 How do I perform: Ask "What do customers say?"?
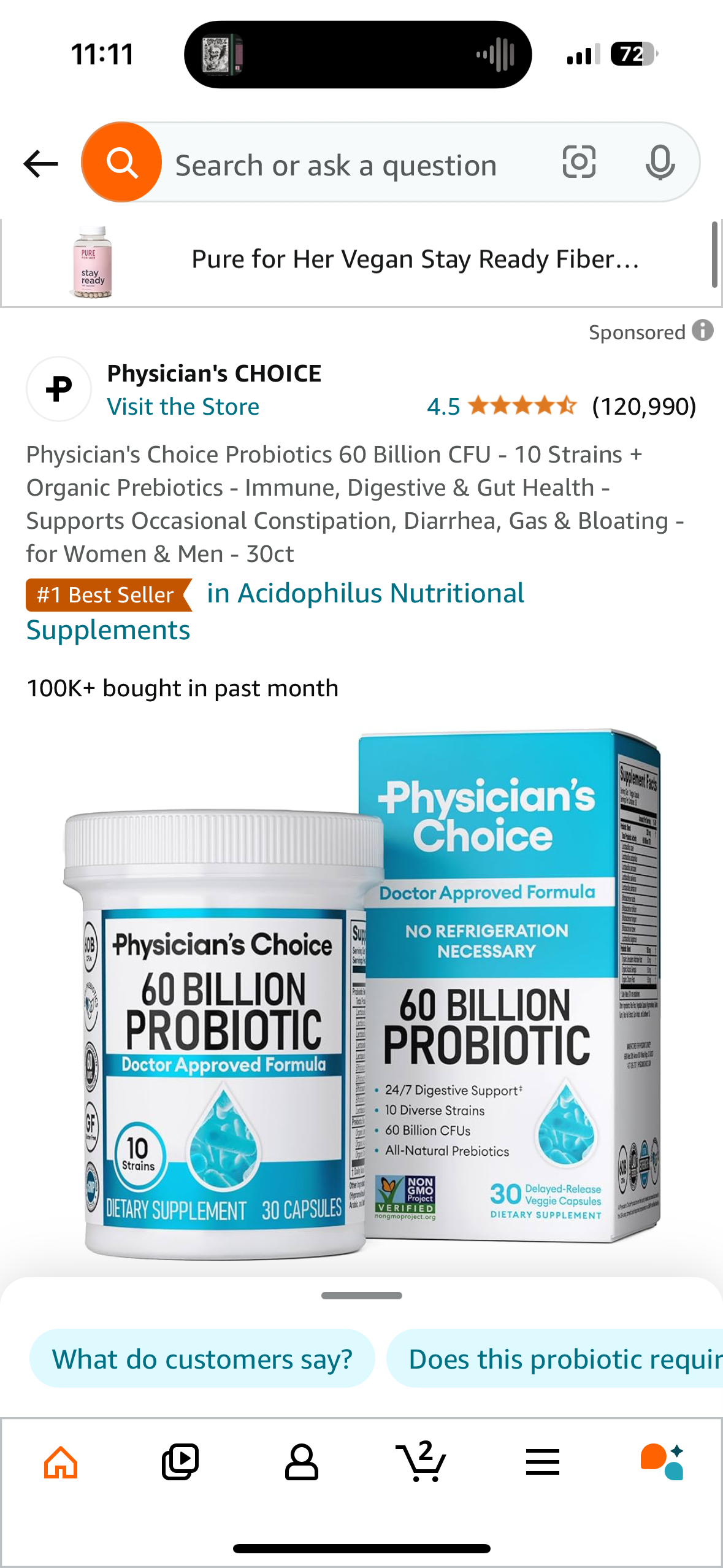(202, 1359)
